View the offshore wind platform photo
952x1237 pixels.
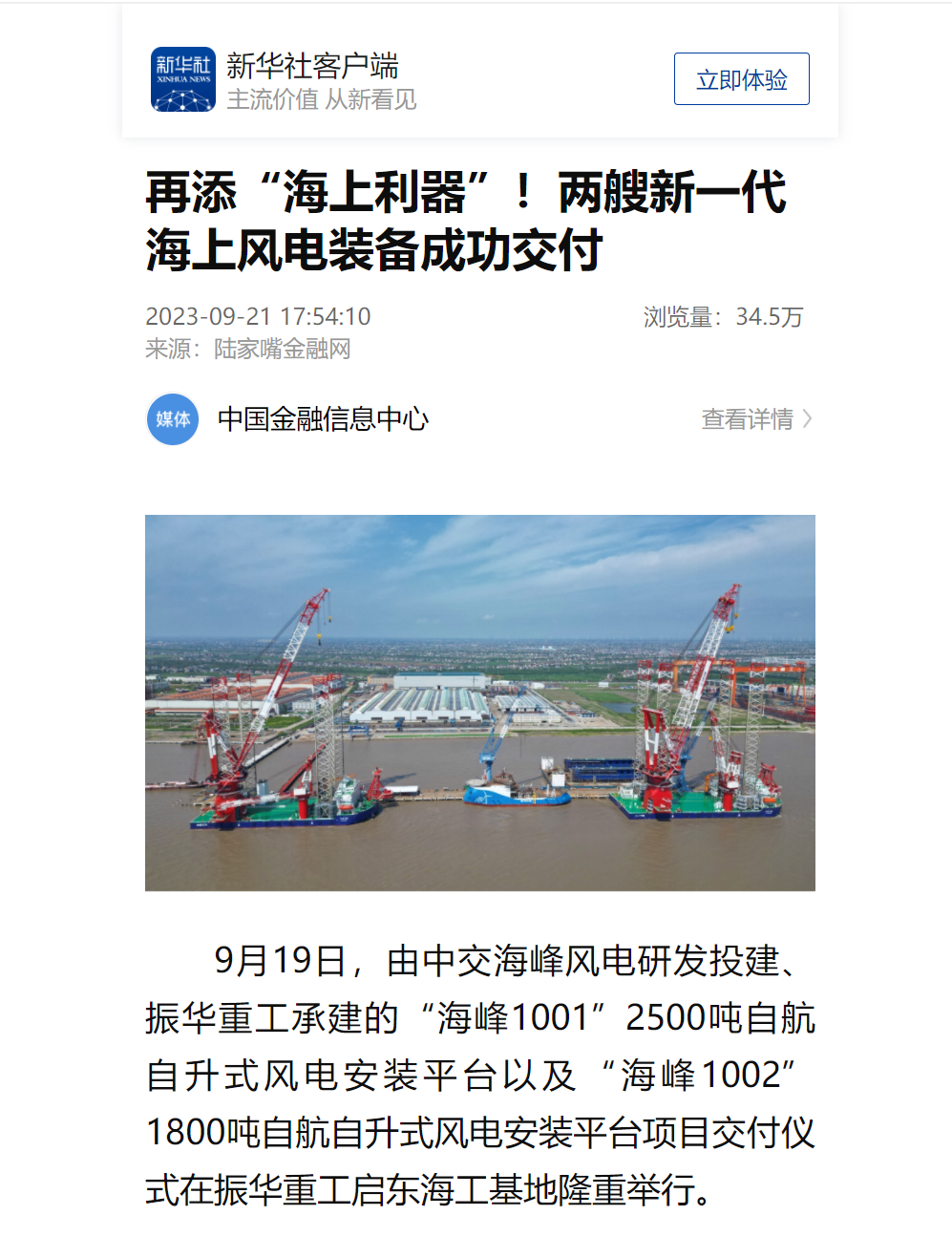tap(479, 702)
